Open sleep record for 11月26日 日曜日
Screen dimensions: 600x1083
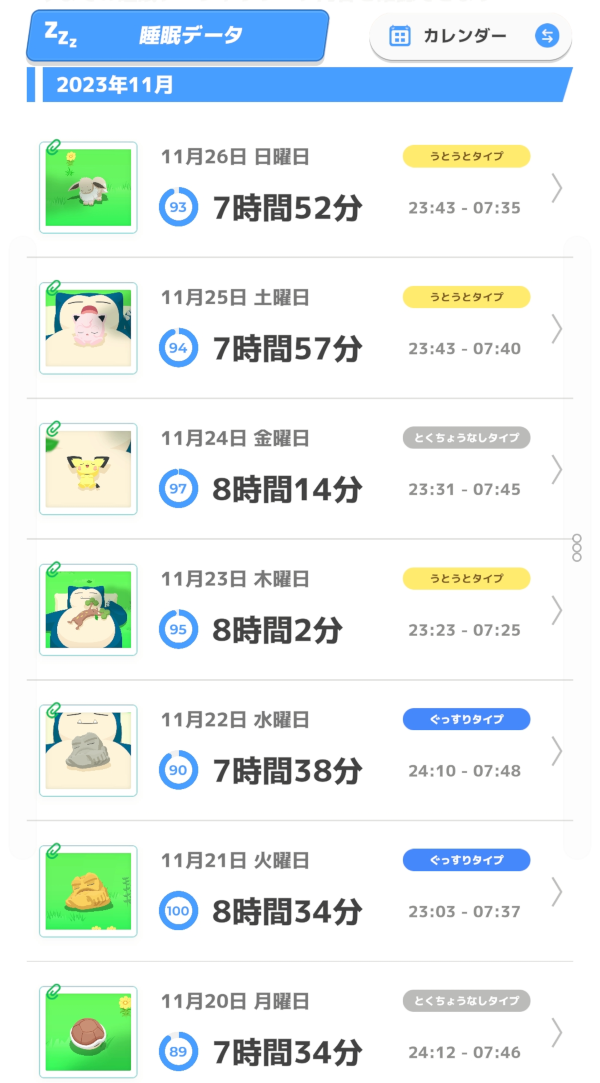[300, 188]
